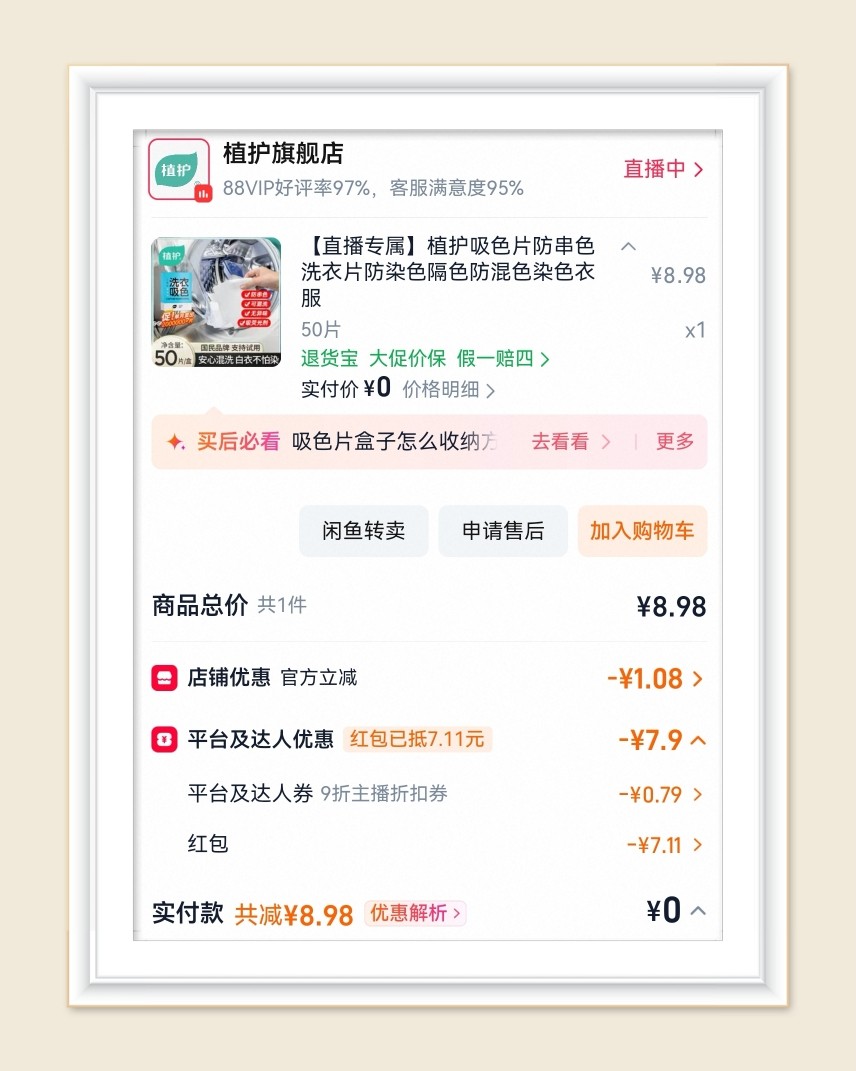Open the 红包 -¥7.11 row
Image resolution: width=856 pixels, height=1071 pixels.
[x=445, y=845]
